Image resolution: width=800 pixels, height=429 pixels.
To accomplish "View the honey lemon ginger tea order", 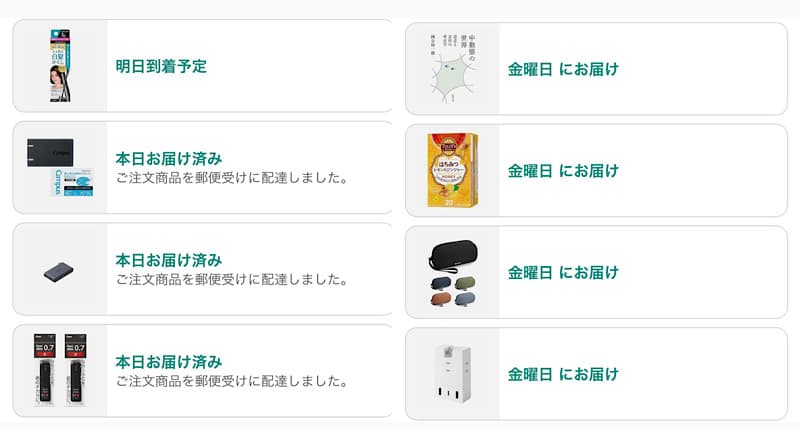I will (595, 171).
